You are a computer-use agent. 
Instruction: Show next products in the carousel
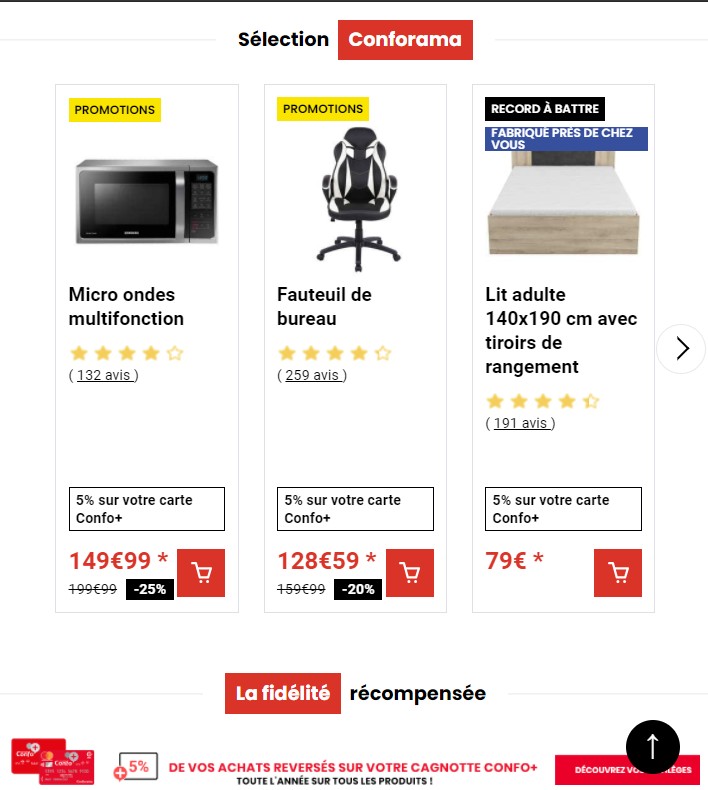[681, 349]
